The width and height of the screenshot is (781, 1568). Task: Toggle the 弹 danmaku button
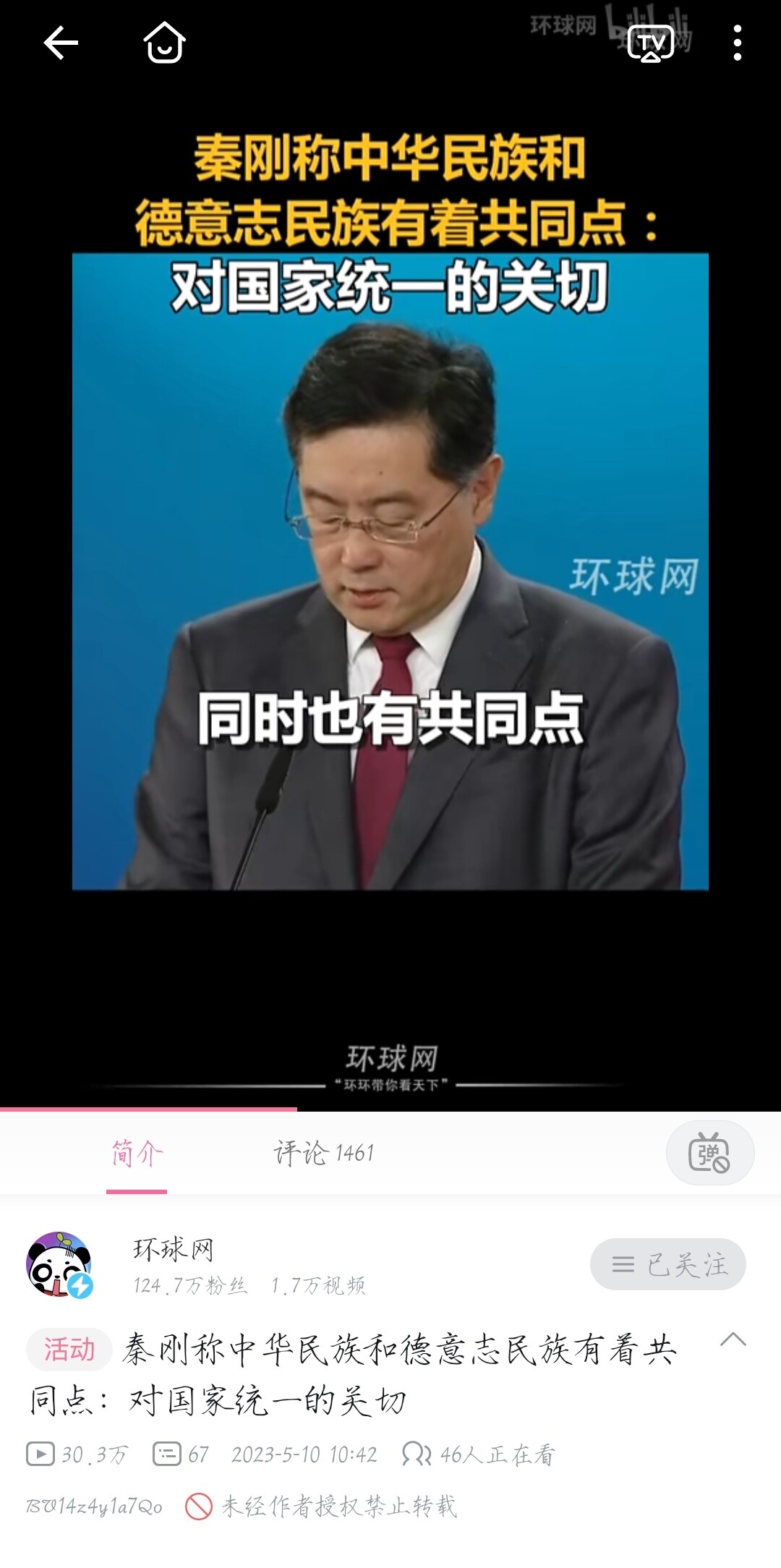(x=709, y=1153)
